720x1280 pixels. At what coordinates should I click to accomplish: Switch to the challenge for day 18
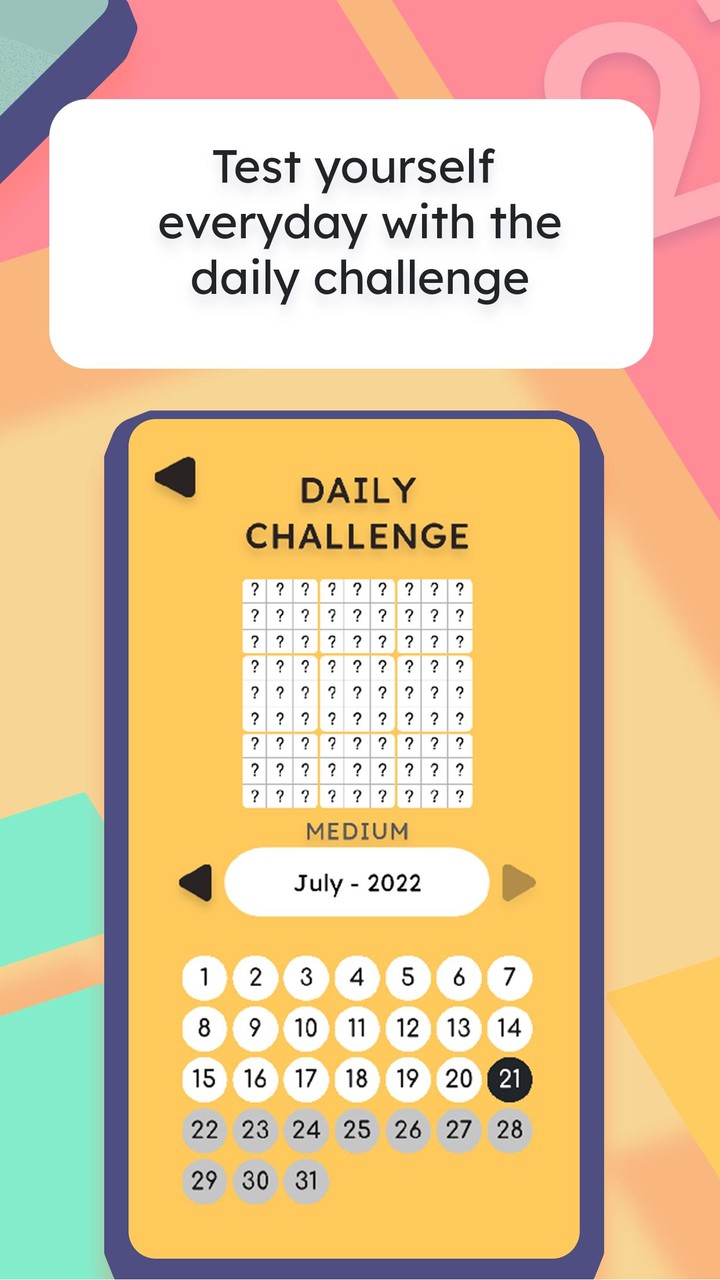coord(357,1079)
